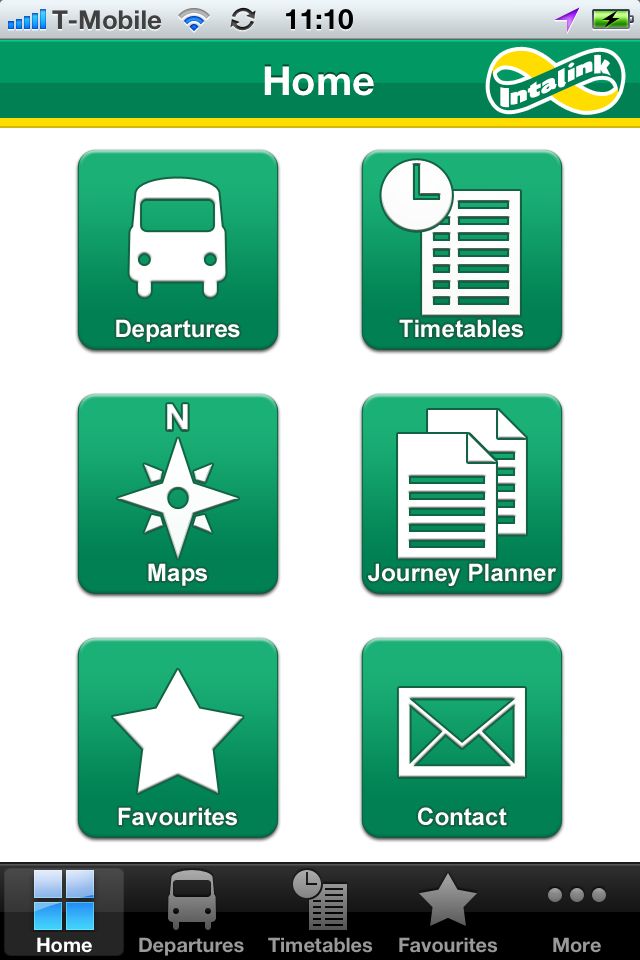Image resolution: width=640 pixels, height=960 pixels.
Task: Go to the Favourites tab in the bottom bar
Action: [447, 912]
